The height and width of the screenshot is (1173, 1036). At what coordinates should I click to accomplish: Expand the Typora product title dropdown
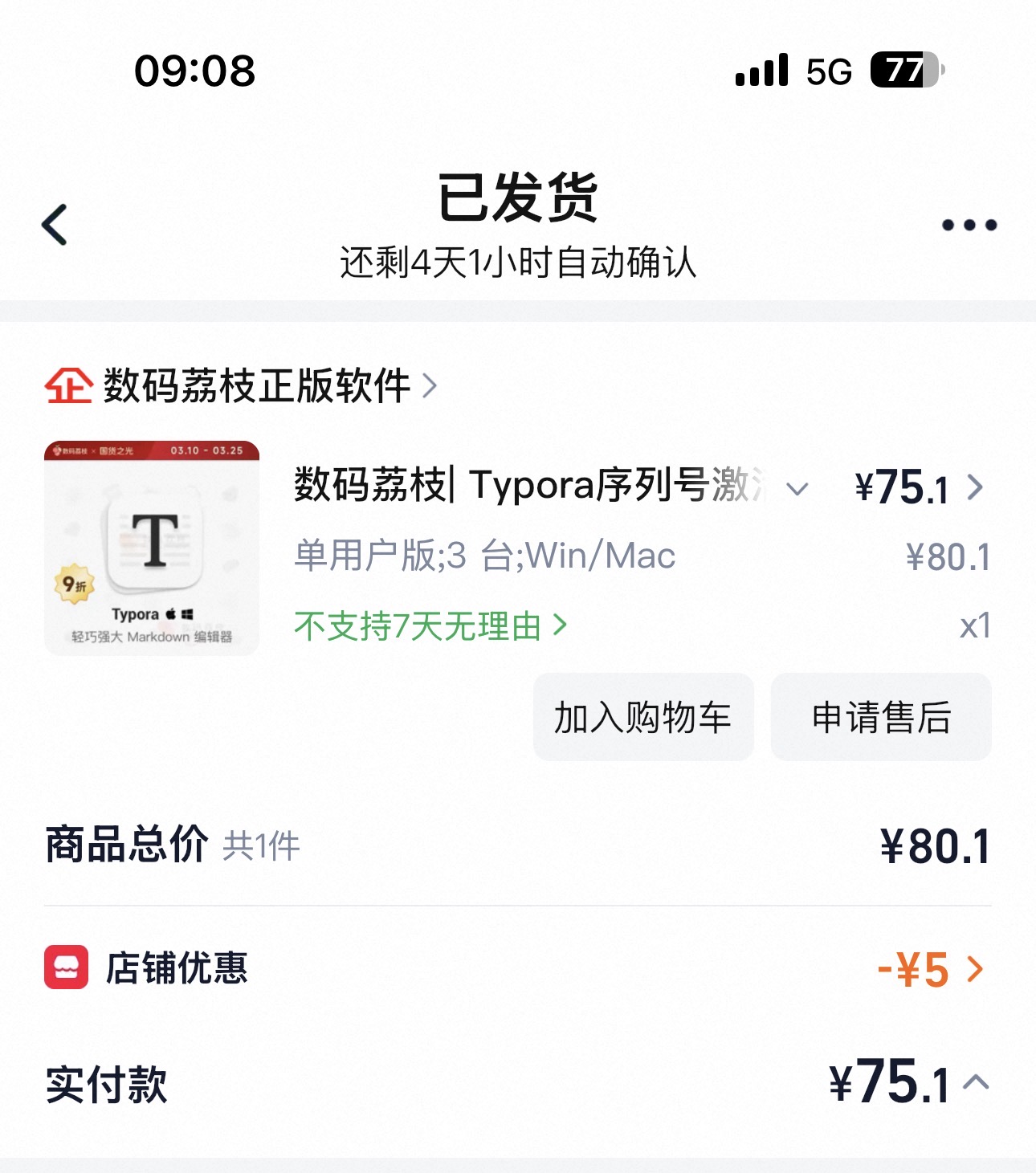coord(797,488)
